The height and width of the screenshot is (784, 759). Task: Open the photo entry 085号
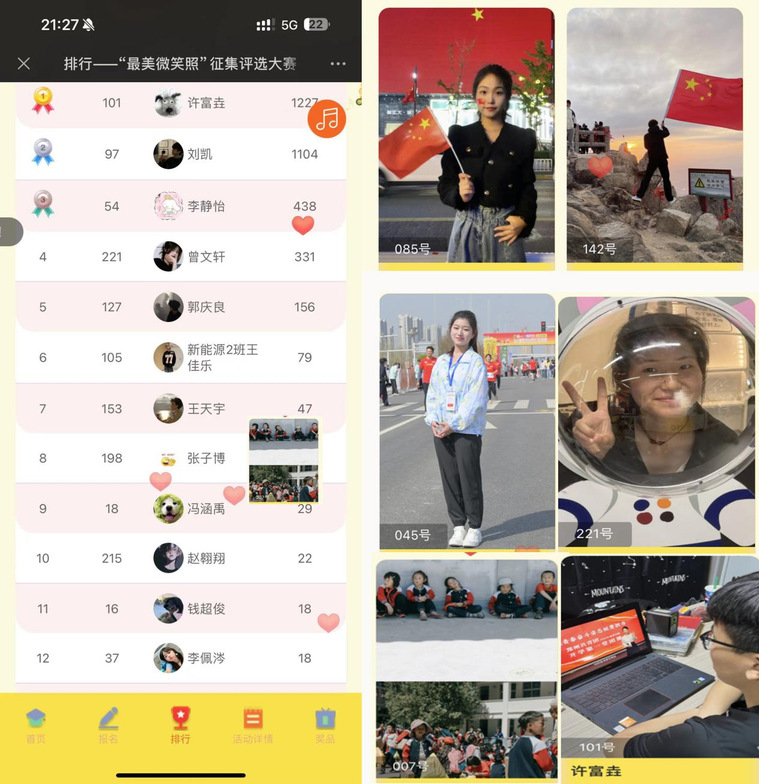click(x=466, y=135)
